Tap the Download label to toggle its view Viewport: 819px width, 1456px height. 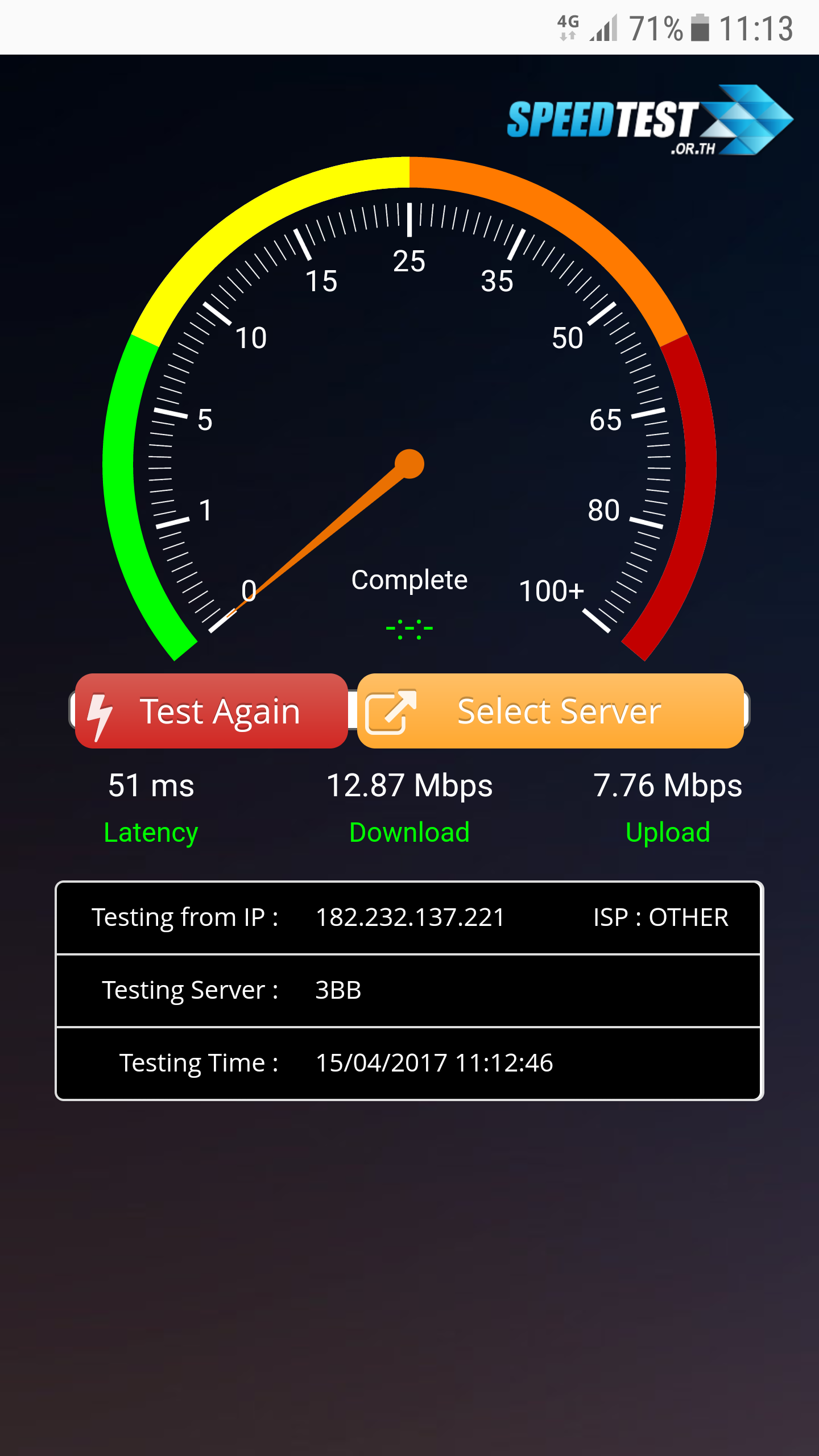pyautogui.click(x=409, y=832)
